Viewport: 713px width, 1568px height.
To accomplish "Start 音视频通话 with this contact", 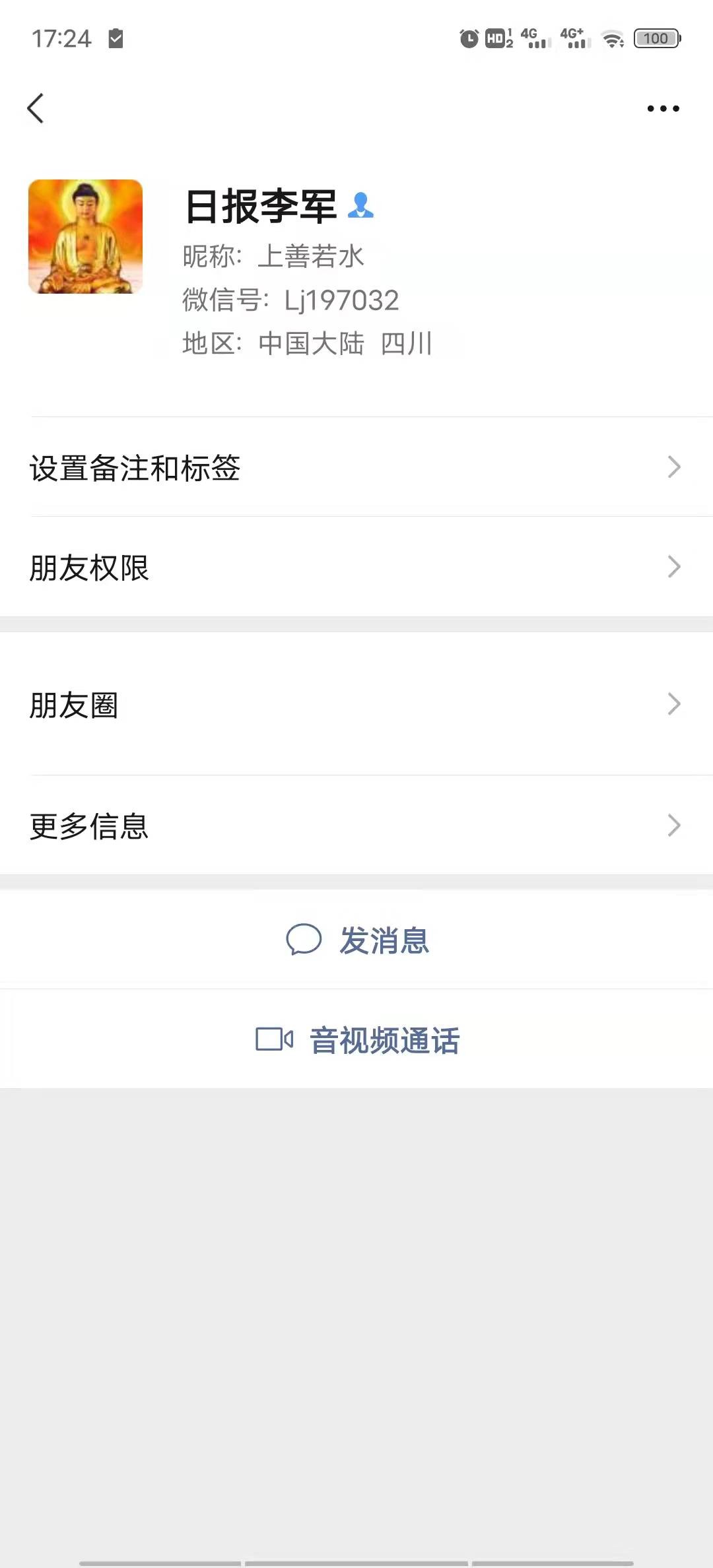I will click(358, 1039).
